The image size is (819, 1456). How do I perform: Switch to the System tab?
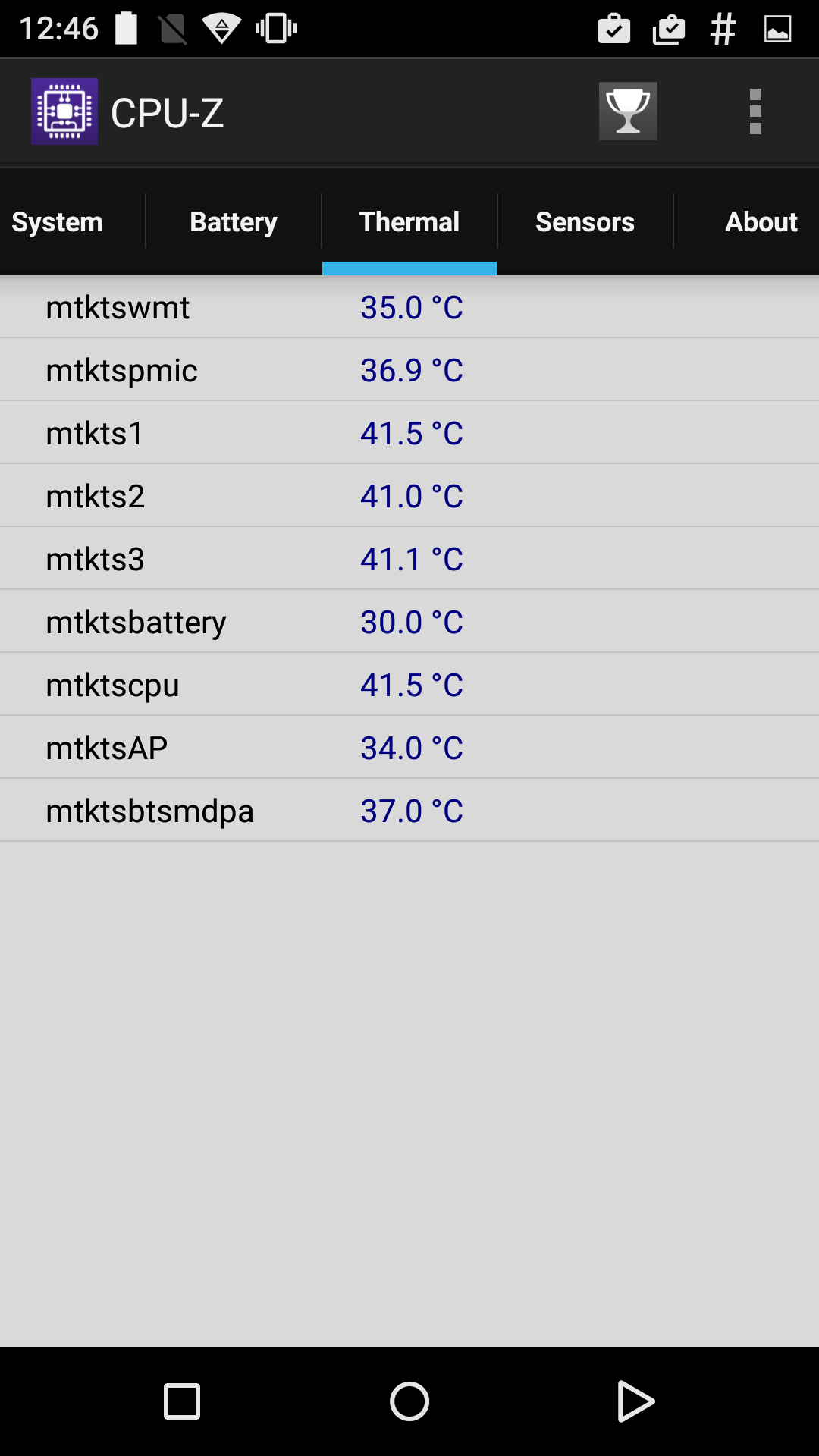[59, 222]
